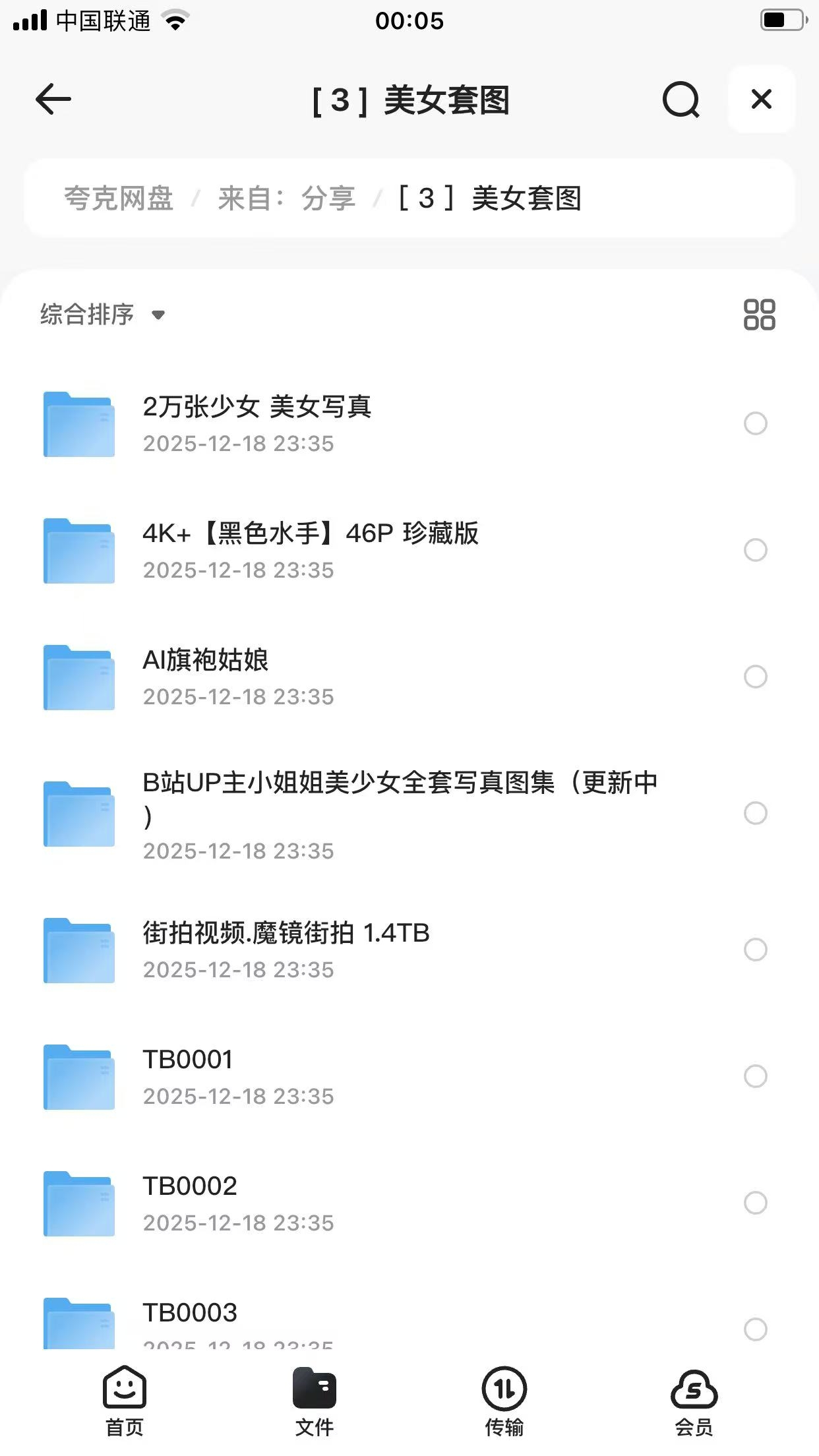The width and height of the screenshot is (819, 1456).
Task: Close this page with the X button
Action: [761, 100]
